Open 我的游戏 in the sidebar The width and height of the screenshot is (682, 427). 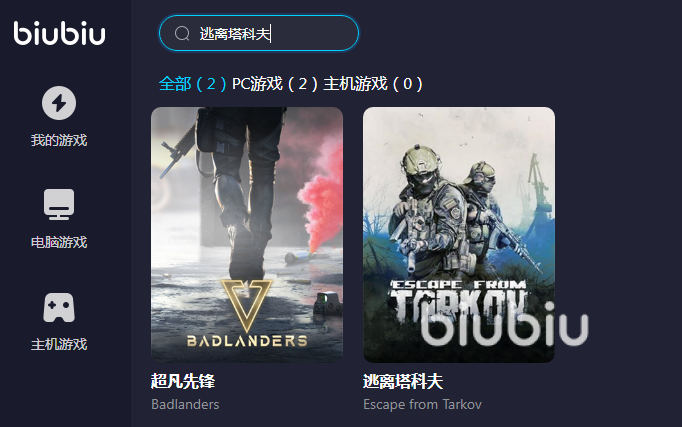(59, 116)
